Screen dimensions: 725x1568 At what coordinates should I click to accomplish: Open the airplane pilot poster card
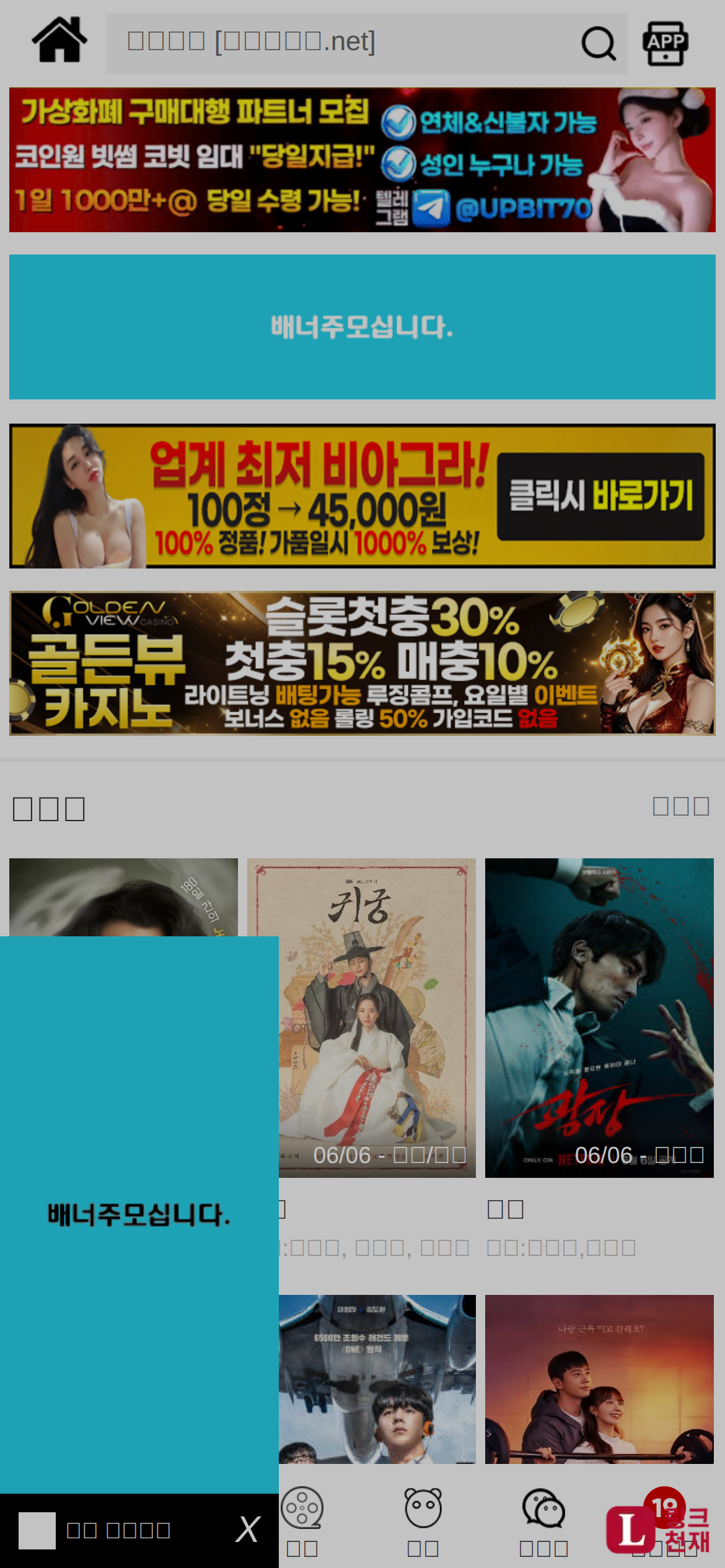377,1379
